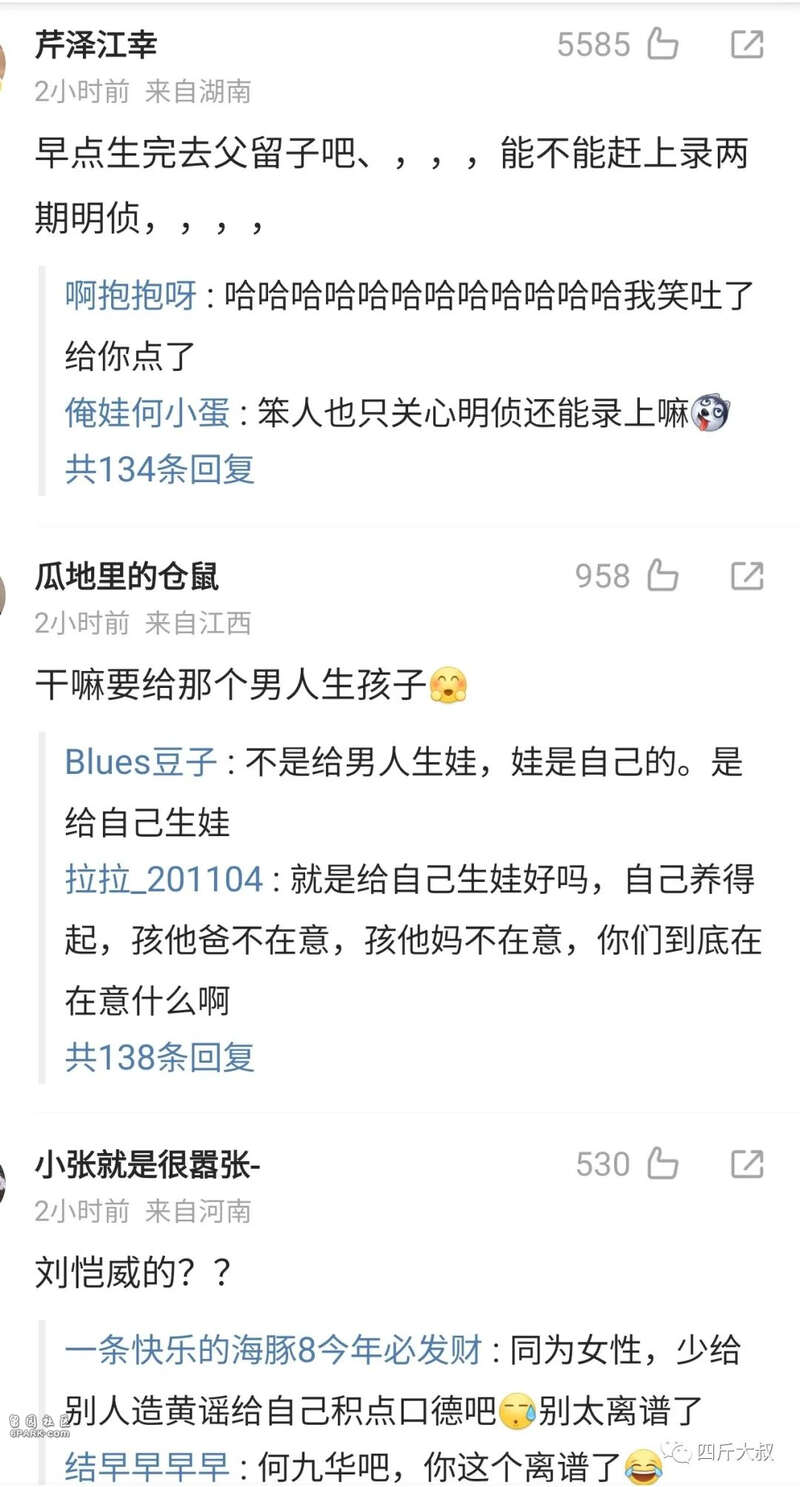
Task: Share the comment by 瓜地里的仓鼠
Action: pos(747,576)
